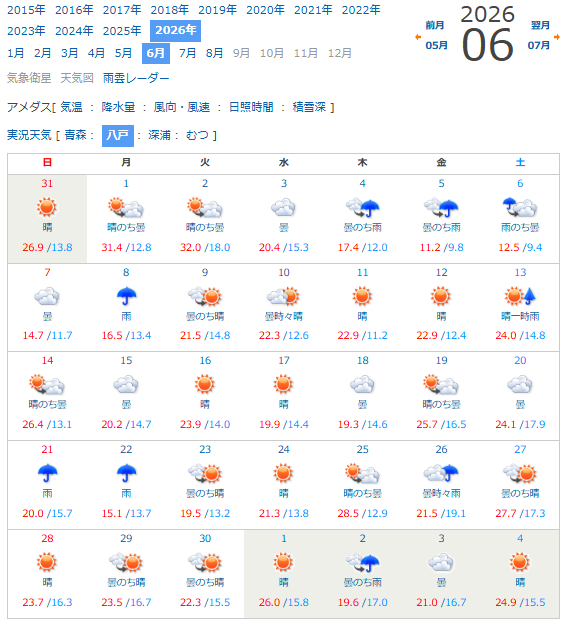The image size is (563, 622).
Task: Select 8月 from the month row
Action: tap(214, 53)
